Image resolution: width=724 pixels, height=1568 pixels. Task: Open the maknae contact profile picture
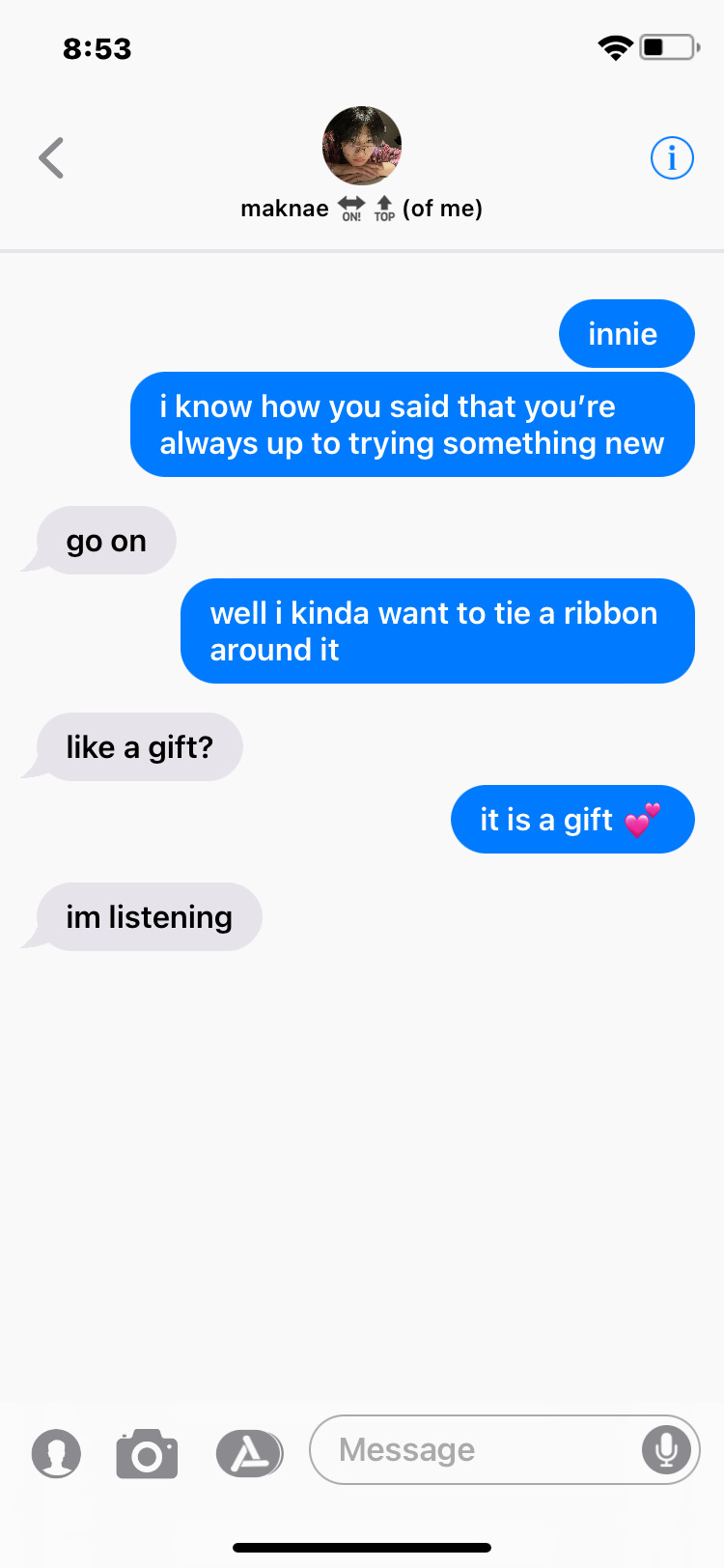(362, 146)
